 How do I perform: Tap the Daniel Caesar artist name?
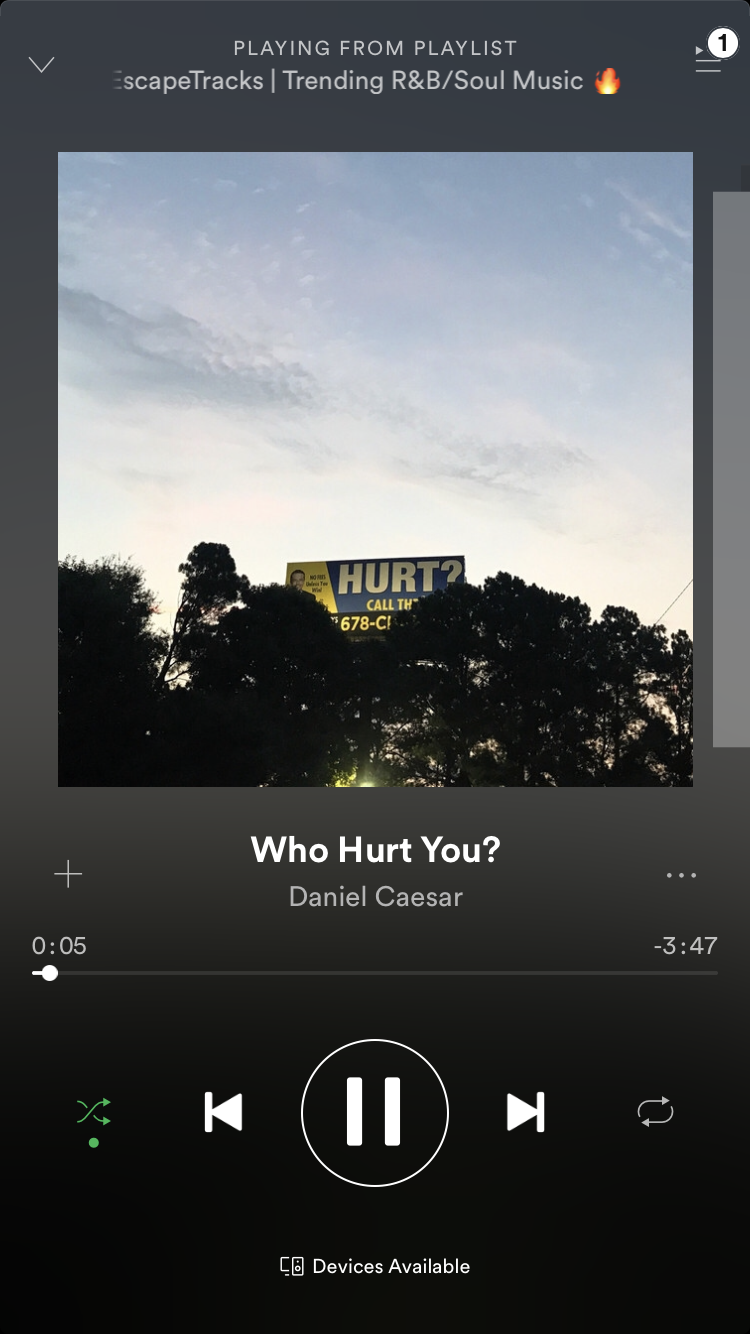[375, 897]
